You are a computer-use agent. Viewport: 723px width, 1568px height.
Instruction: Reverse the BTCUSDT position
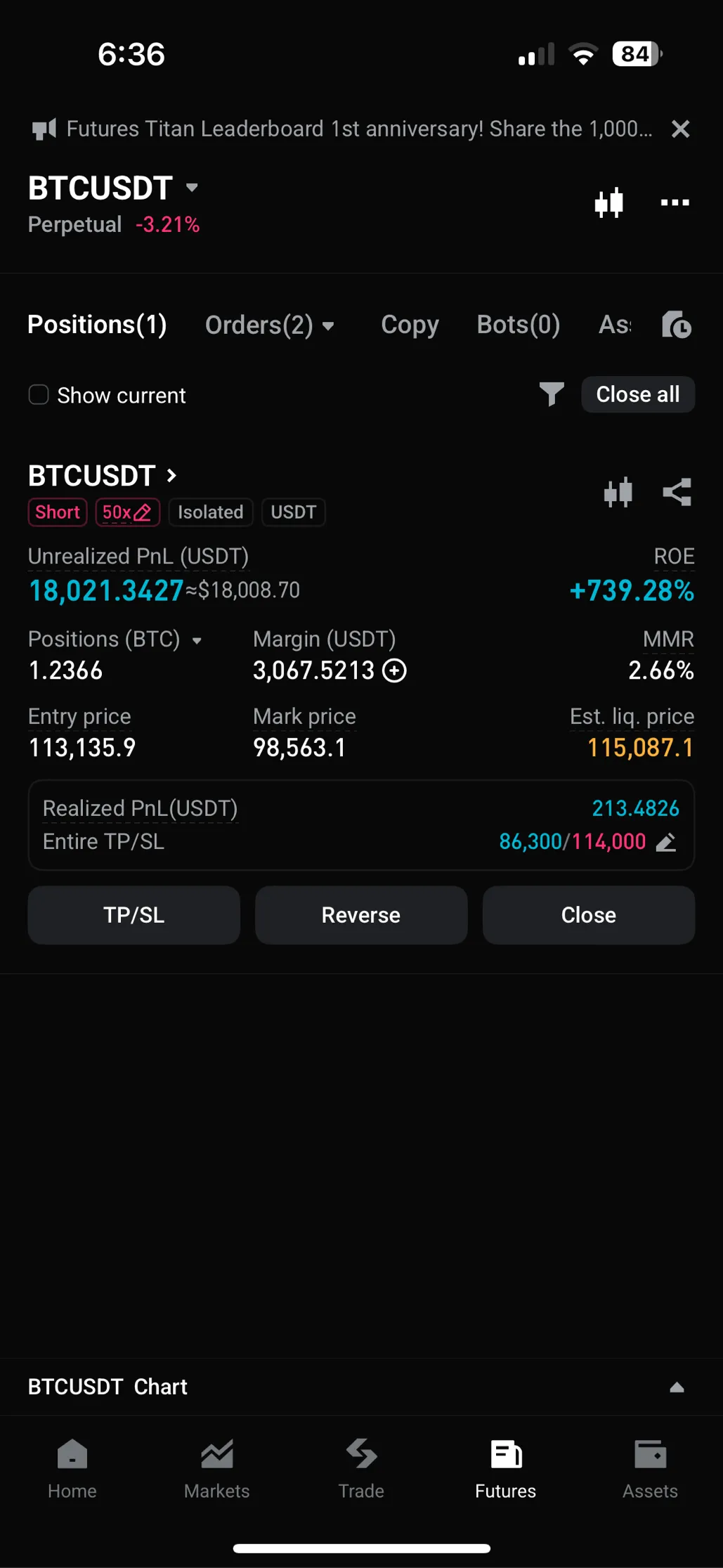click(360, 915)
